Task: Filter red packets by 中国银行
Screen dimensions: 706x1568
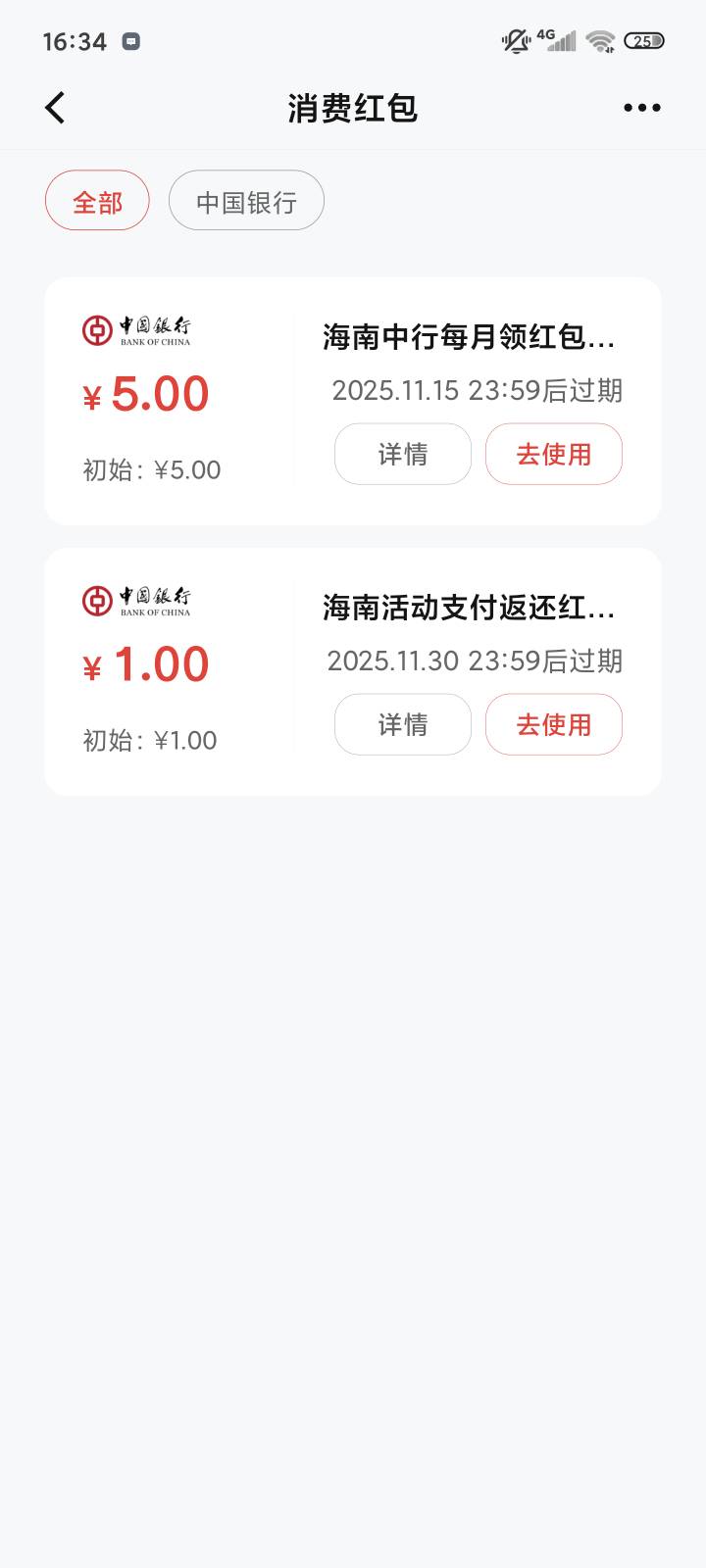Action: 246,201
